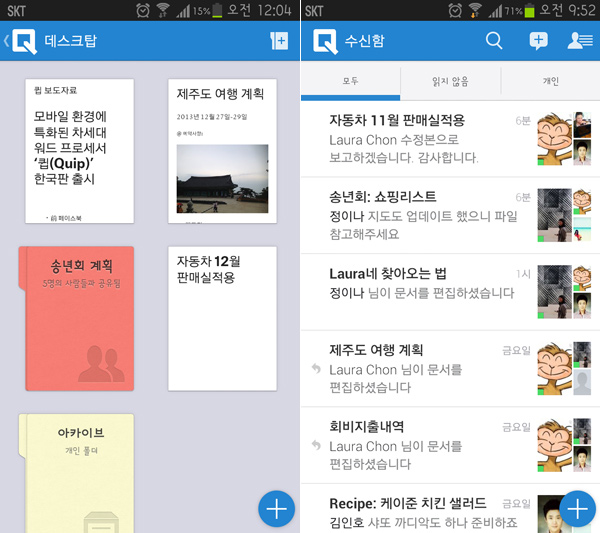Viewport: 600px width, 533px height.
Task: Open the shared 송년회 계획 folder
Action: click(x=76, y=318)
